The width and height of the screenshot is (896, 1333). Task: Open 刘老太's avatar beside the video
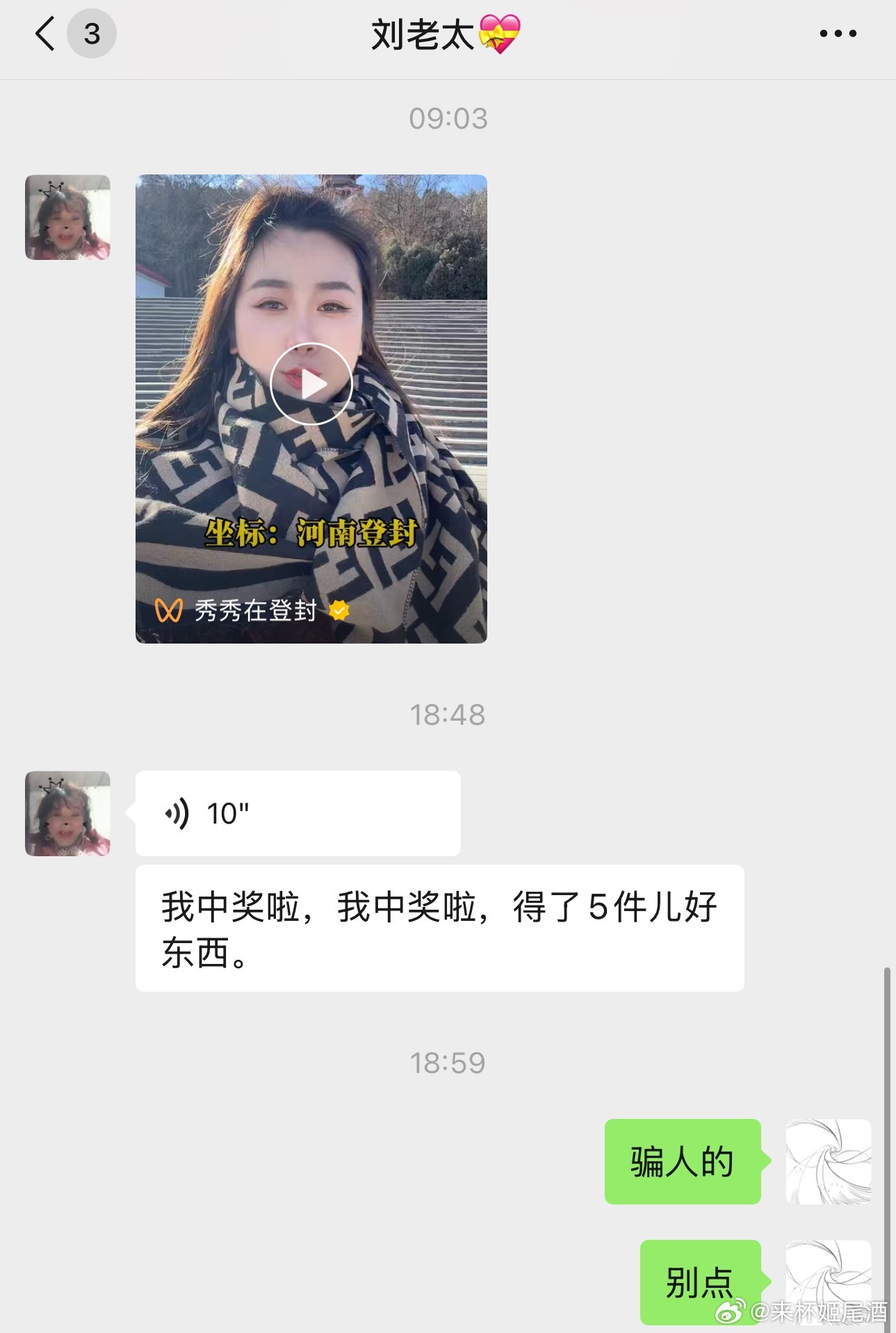(67, 218)
